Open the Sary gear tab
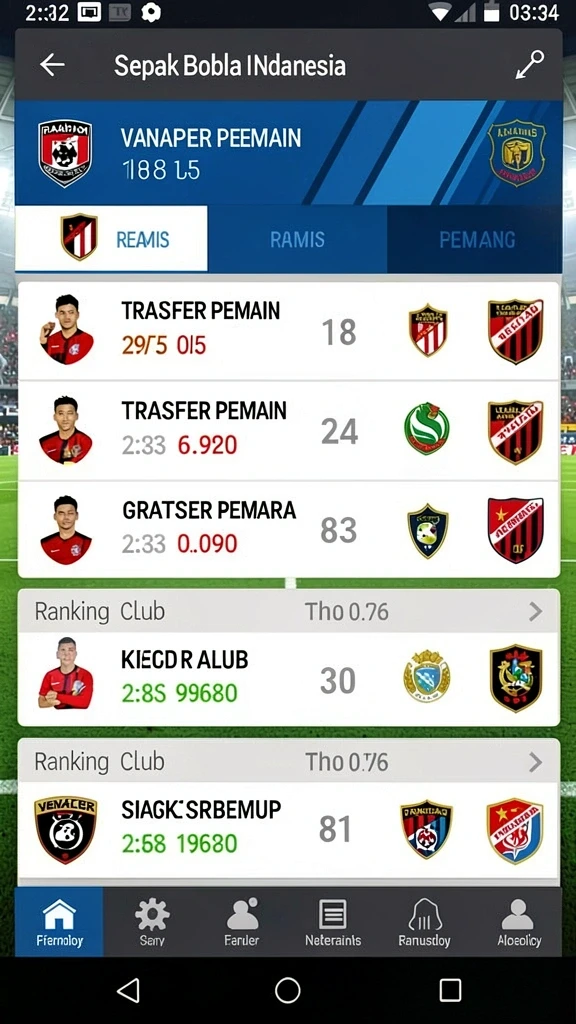 [x=152, y=922]
